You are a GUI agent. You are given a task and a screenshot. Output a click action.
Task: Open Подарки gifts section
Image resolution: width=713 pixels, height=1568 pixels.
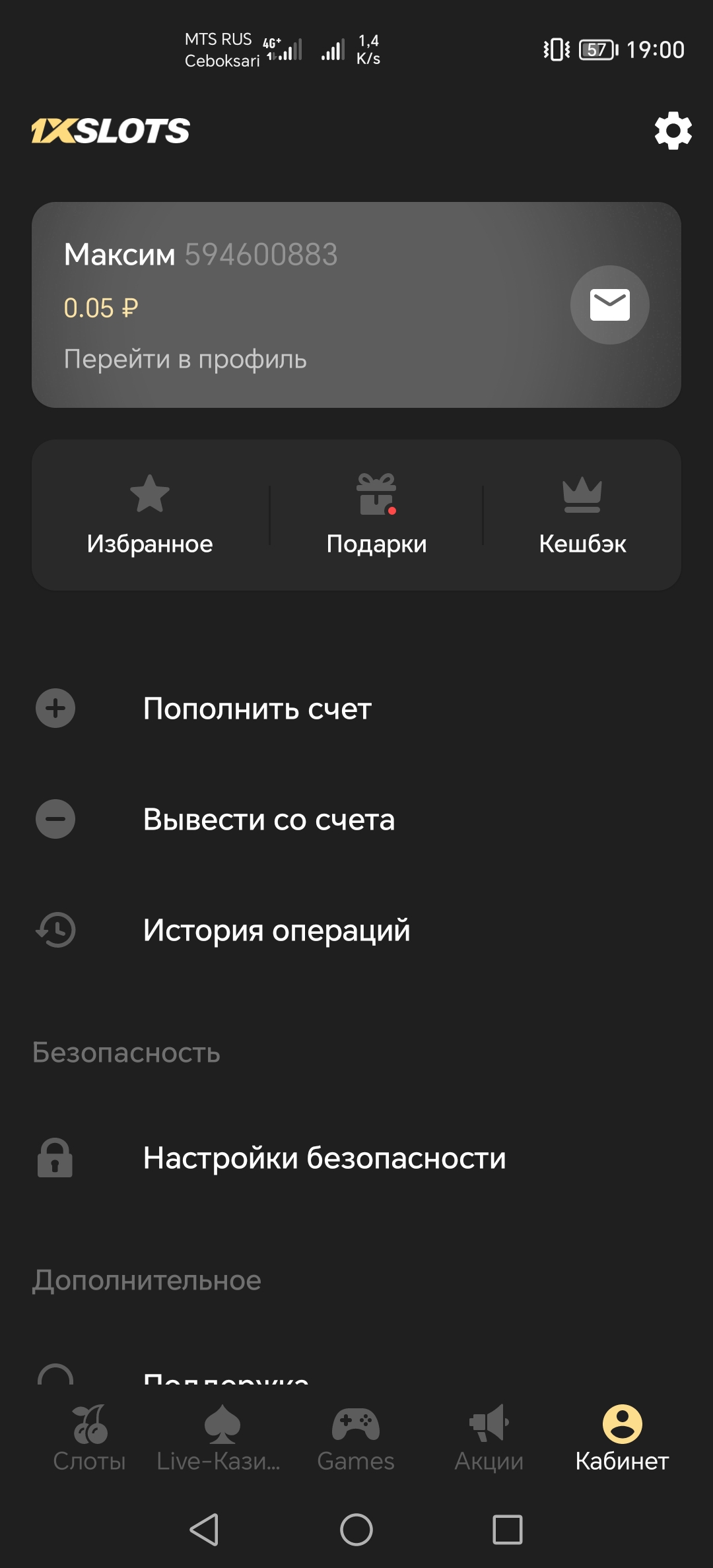click(376, 515)
